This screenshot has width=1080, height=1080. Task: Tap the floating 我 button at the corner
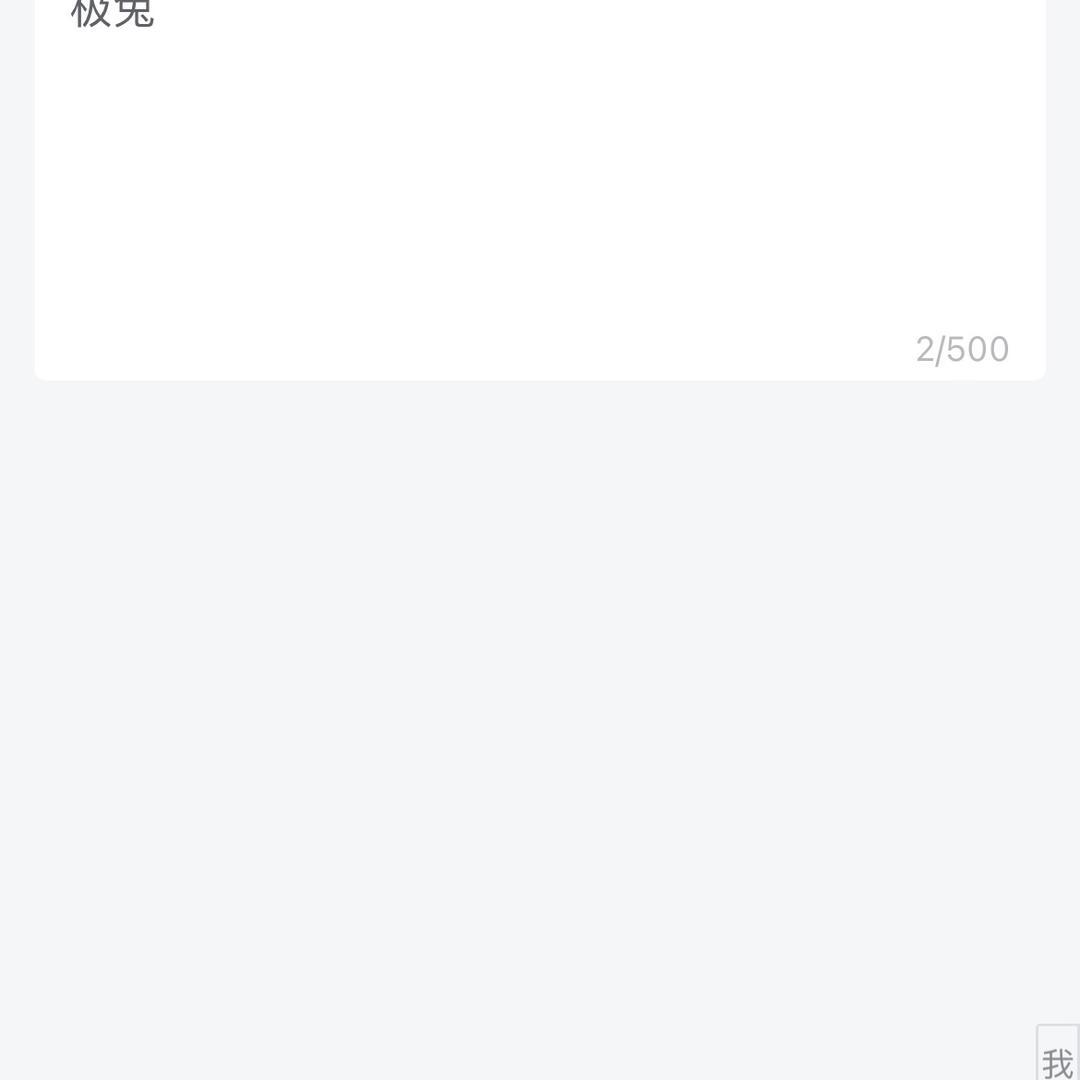click(1057, 1056)
